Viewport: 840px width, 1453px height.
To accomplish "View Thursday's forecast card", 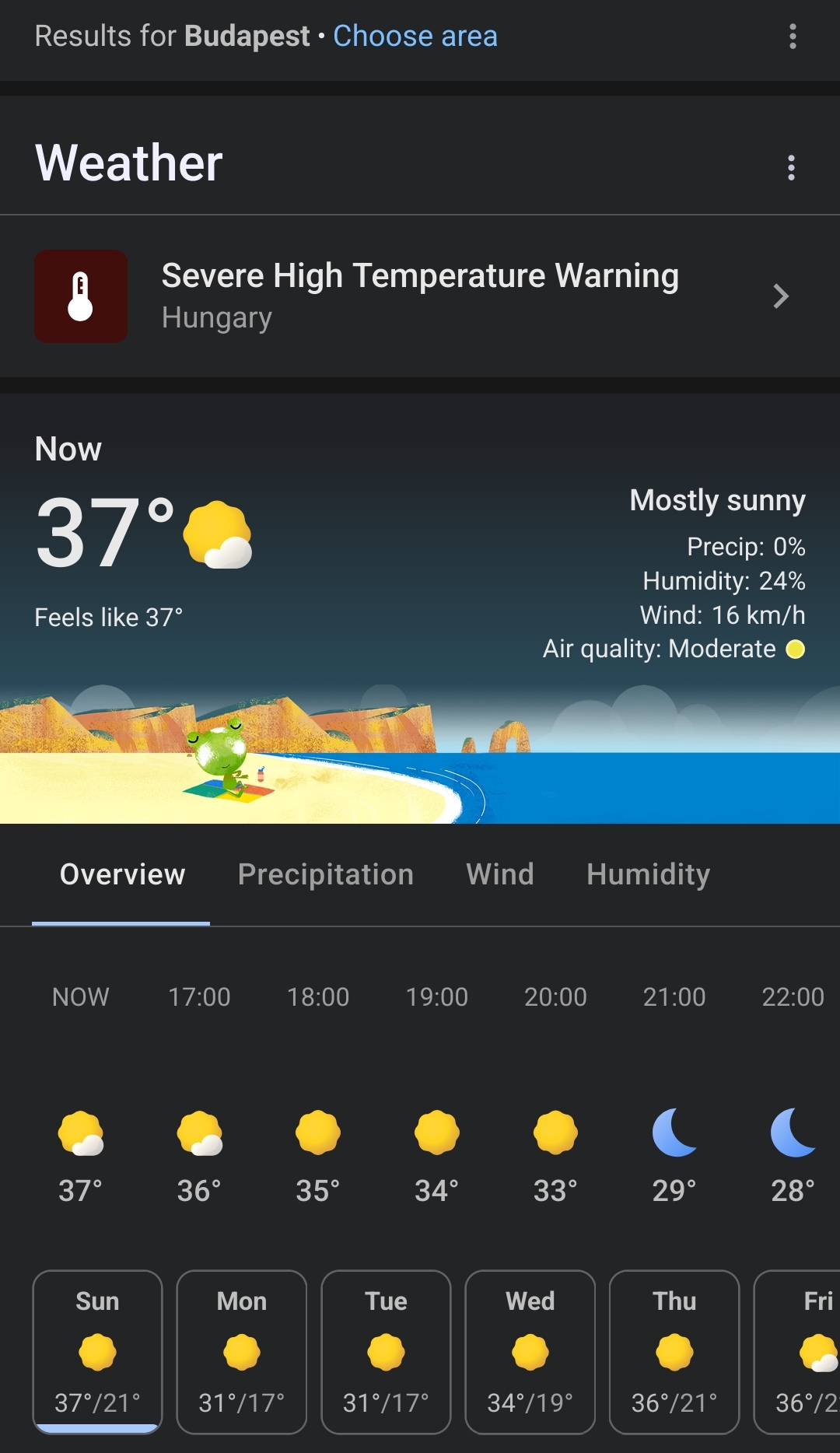I will point(674,1351).
